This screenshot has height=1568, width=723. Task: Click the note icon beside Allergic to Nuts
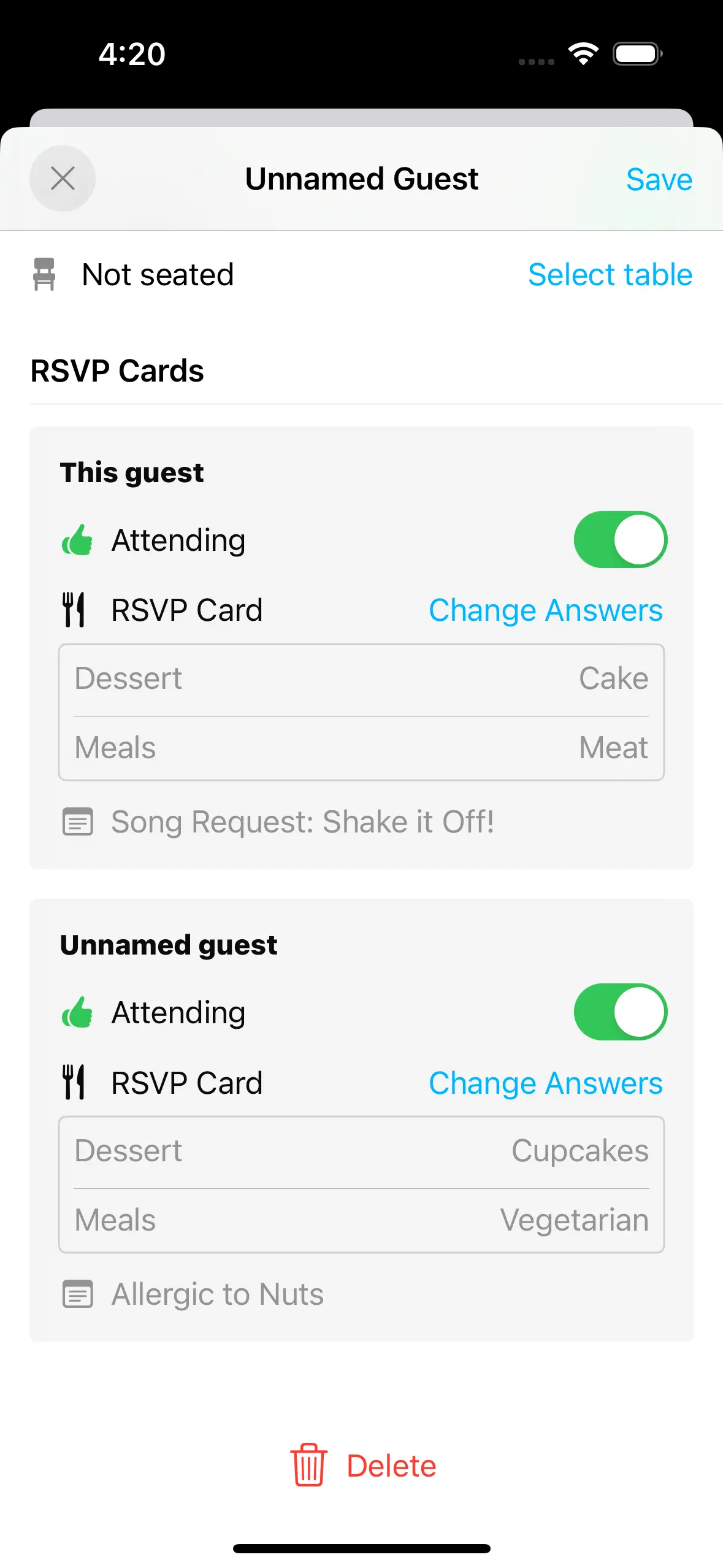[x=77, y=1294]
